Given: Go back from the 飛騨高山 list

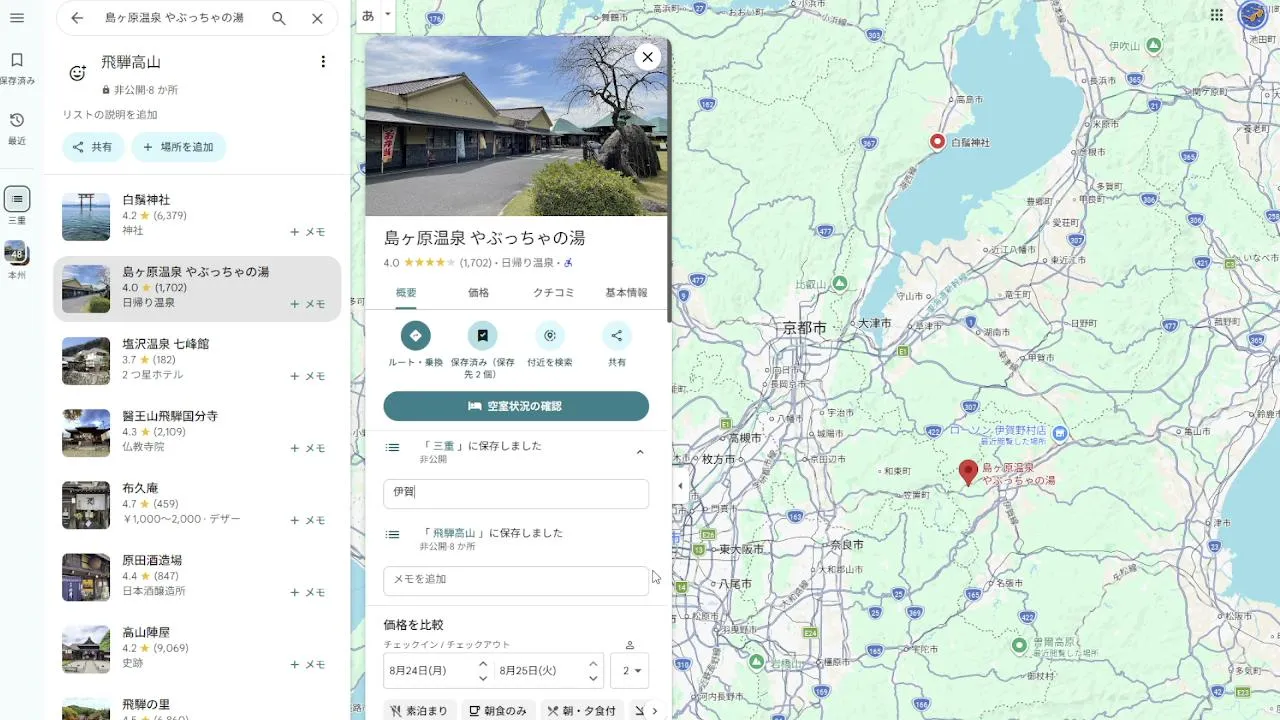Looking at the screenshot, I should (77, 18).
